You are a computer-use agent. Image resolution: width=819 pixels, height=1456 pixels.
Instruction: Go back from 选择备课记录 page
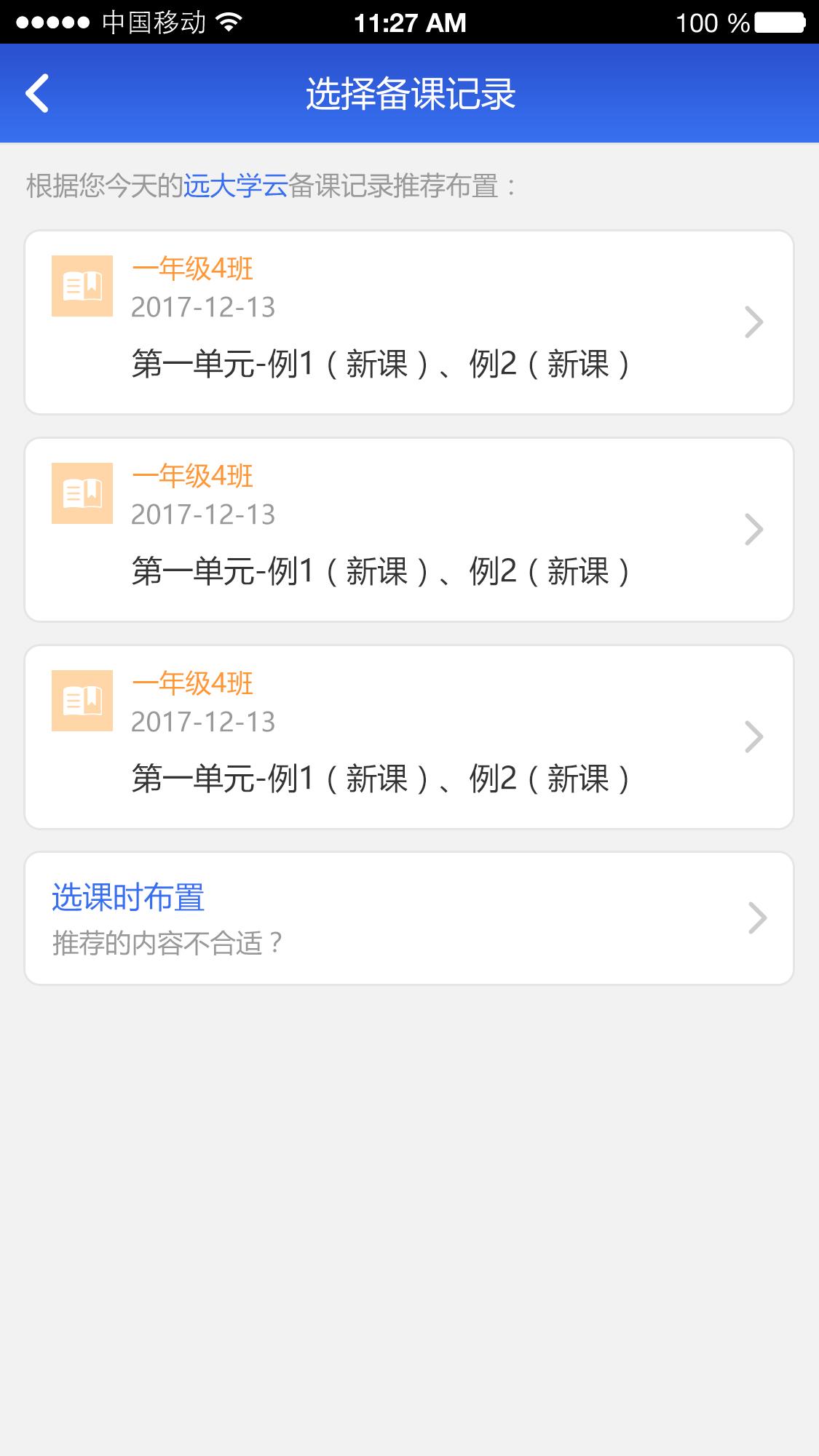tap(37, 93)
